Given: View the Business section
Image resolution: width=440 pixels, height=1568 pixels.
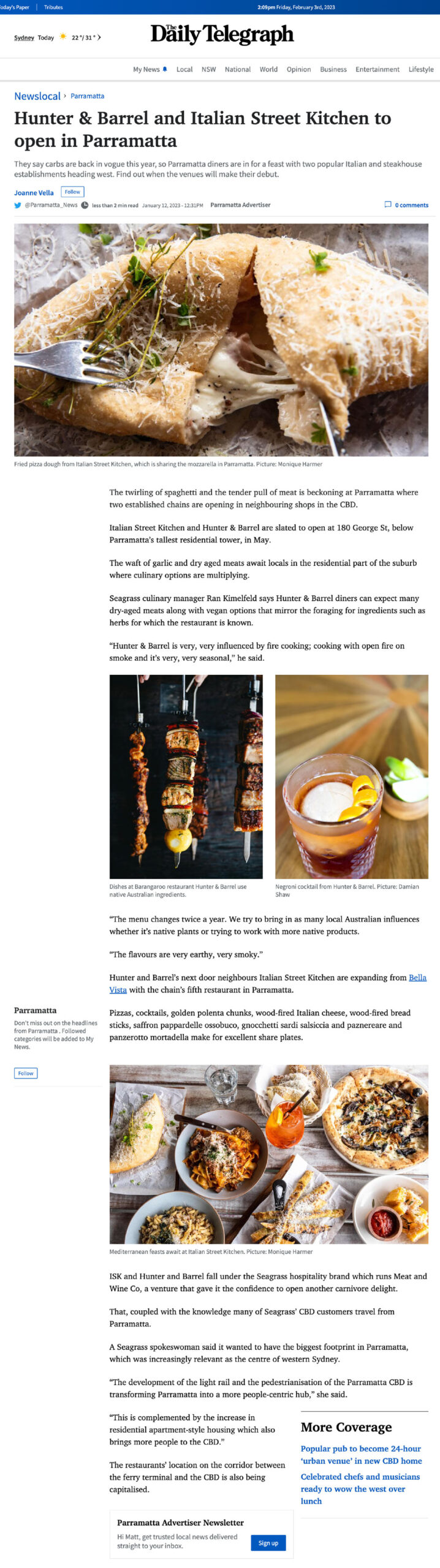Looking at the screenshot, I should [333, 69].
